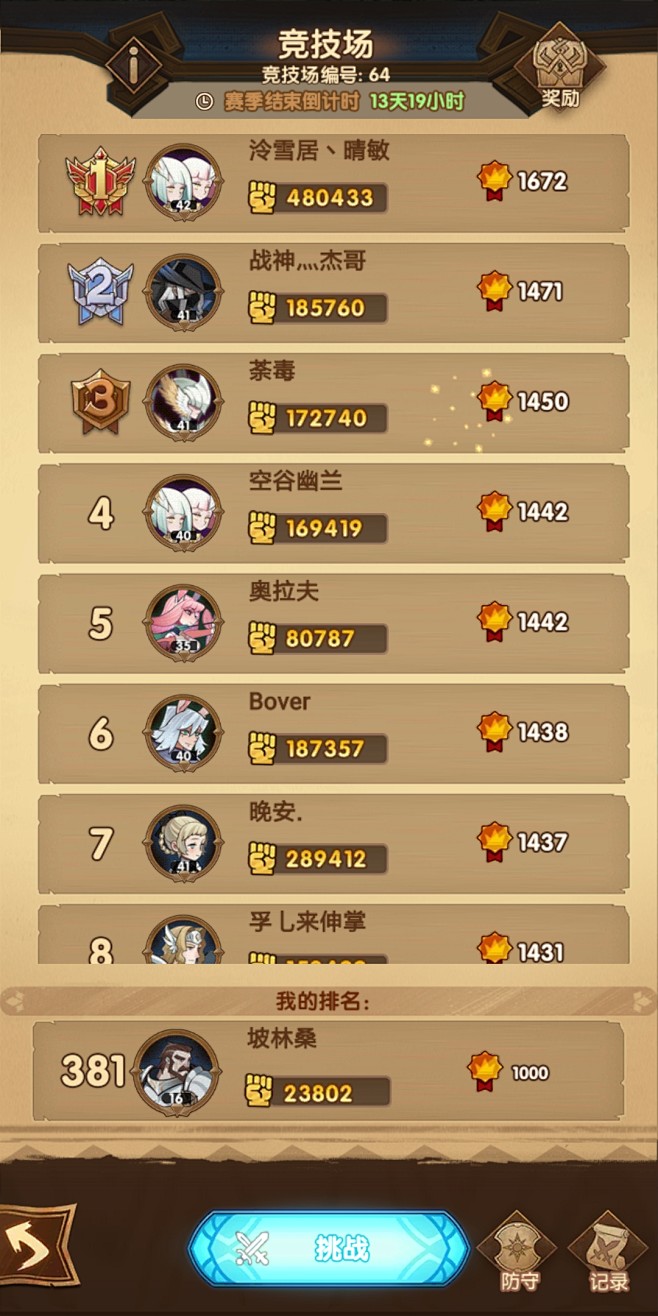658x1316 pixels.
Task: Open the arena info icon
Action: coord(135,66)
